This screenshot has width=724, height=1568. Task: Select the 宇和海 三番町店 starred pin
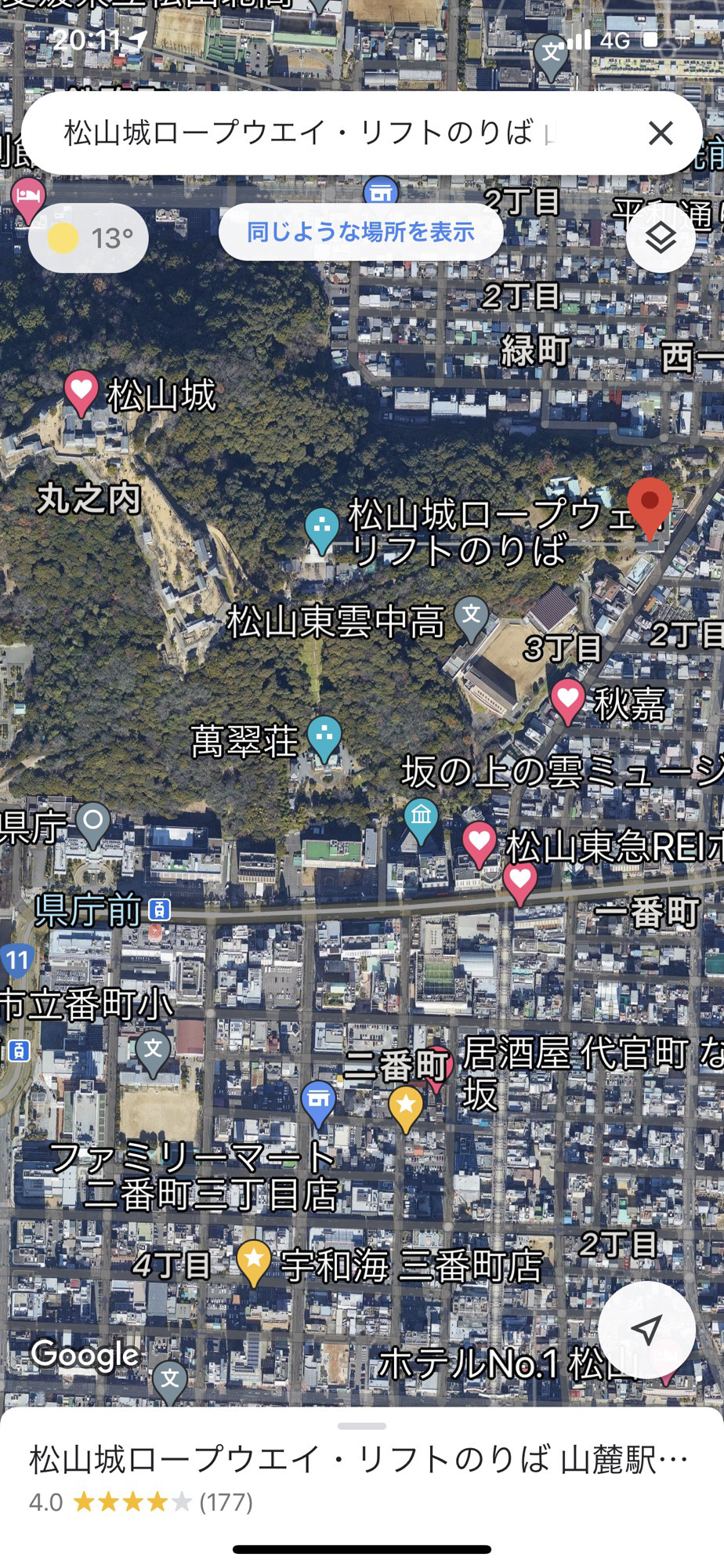point(254,1261)
